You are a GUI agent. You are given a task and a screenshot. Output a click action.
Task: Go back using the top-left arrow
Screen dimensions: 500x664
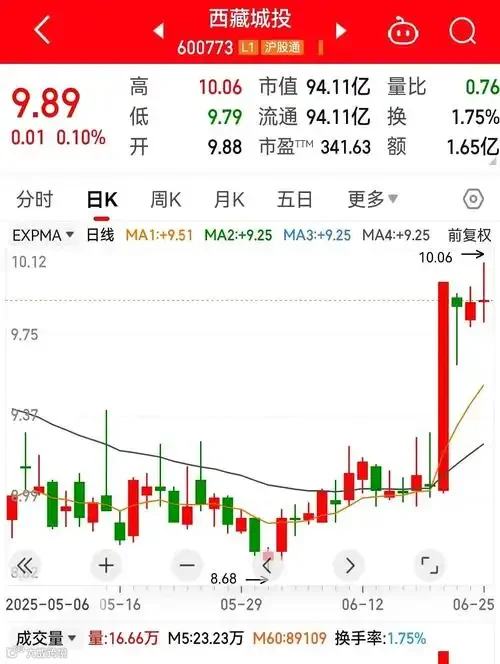click(42, 30)
